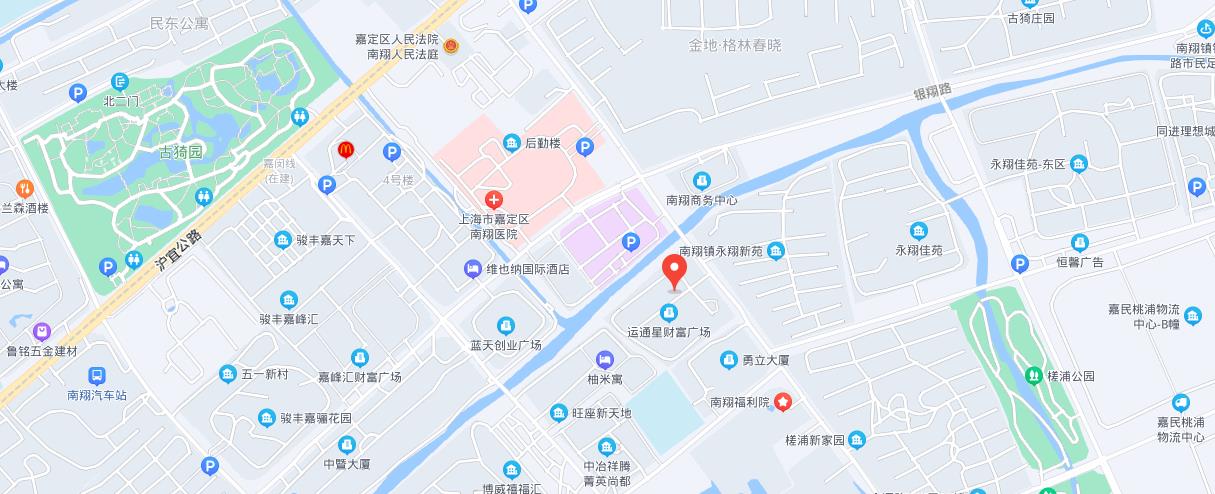
Task: Open the 南翔人民法庭 court marker
Action: click(450, 45)
